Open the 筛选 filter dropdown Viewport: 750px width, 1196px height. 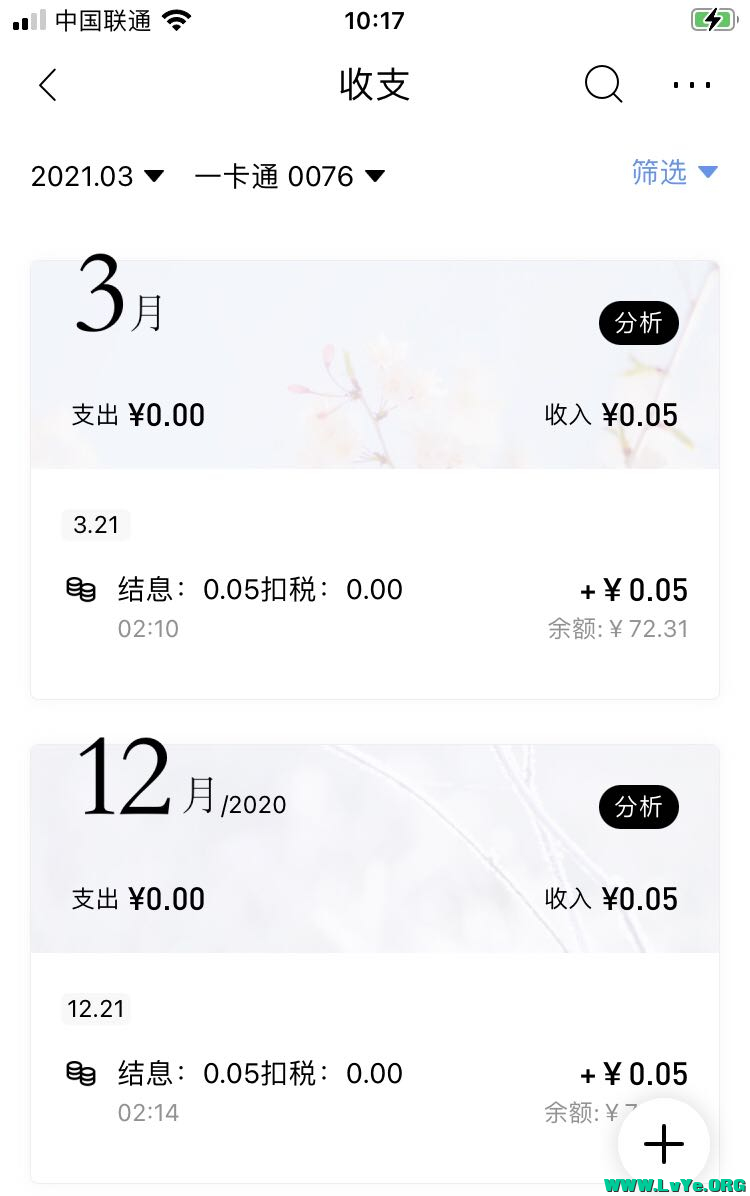[x=674, y=172]
